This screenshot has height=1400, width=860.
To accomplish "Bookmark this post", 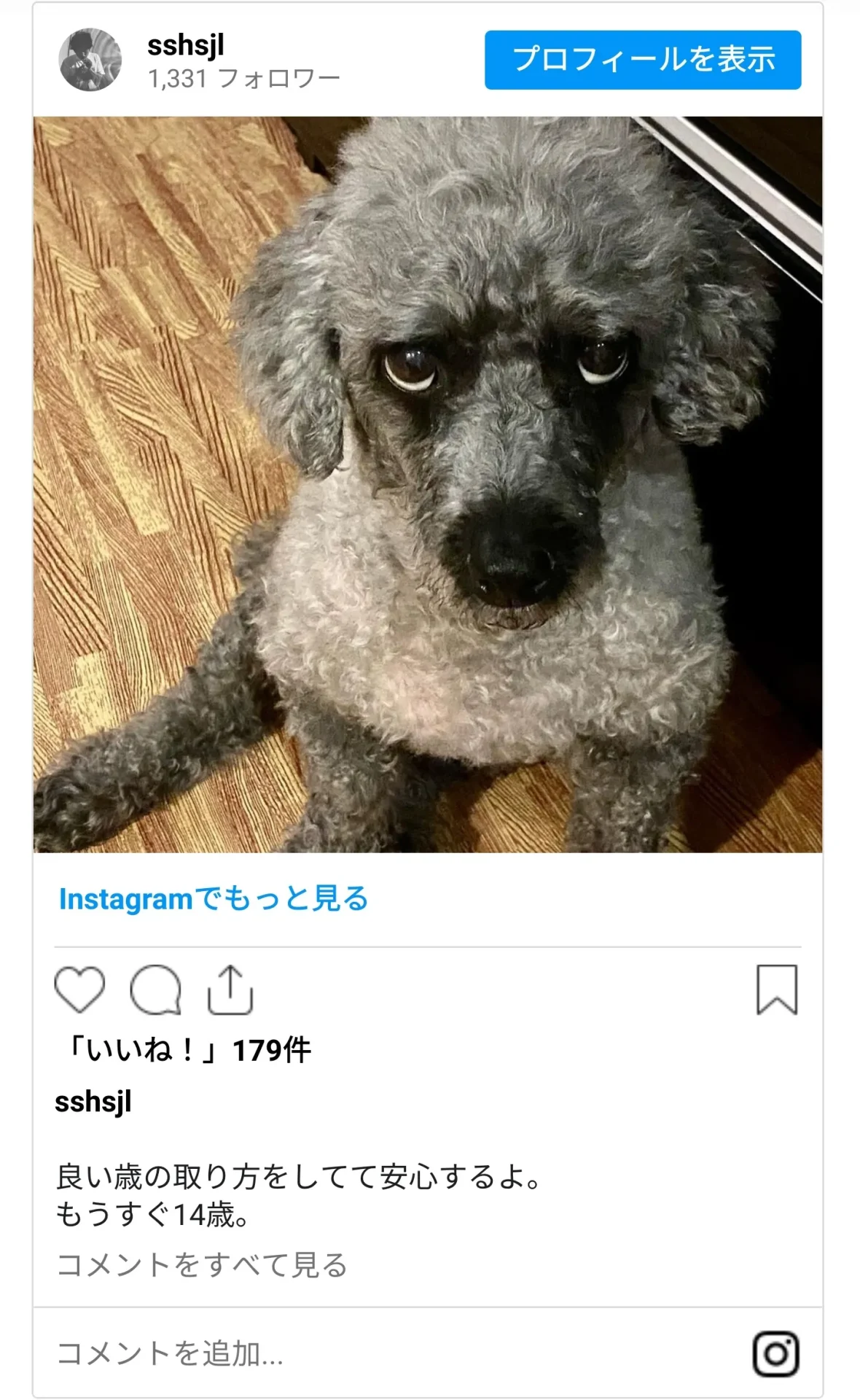I will click(776, 989).
